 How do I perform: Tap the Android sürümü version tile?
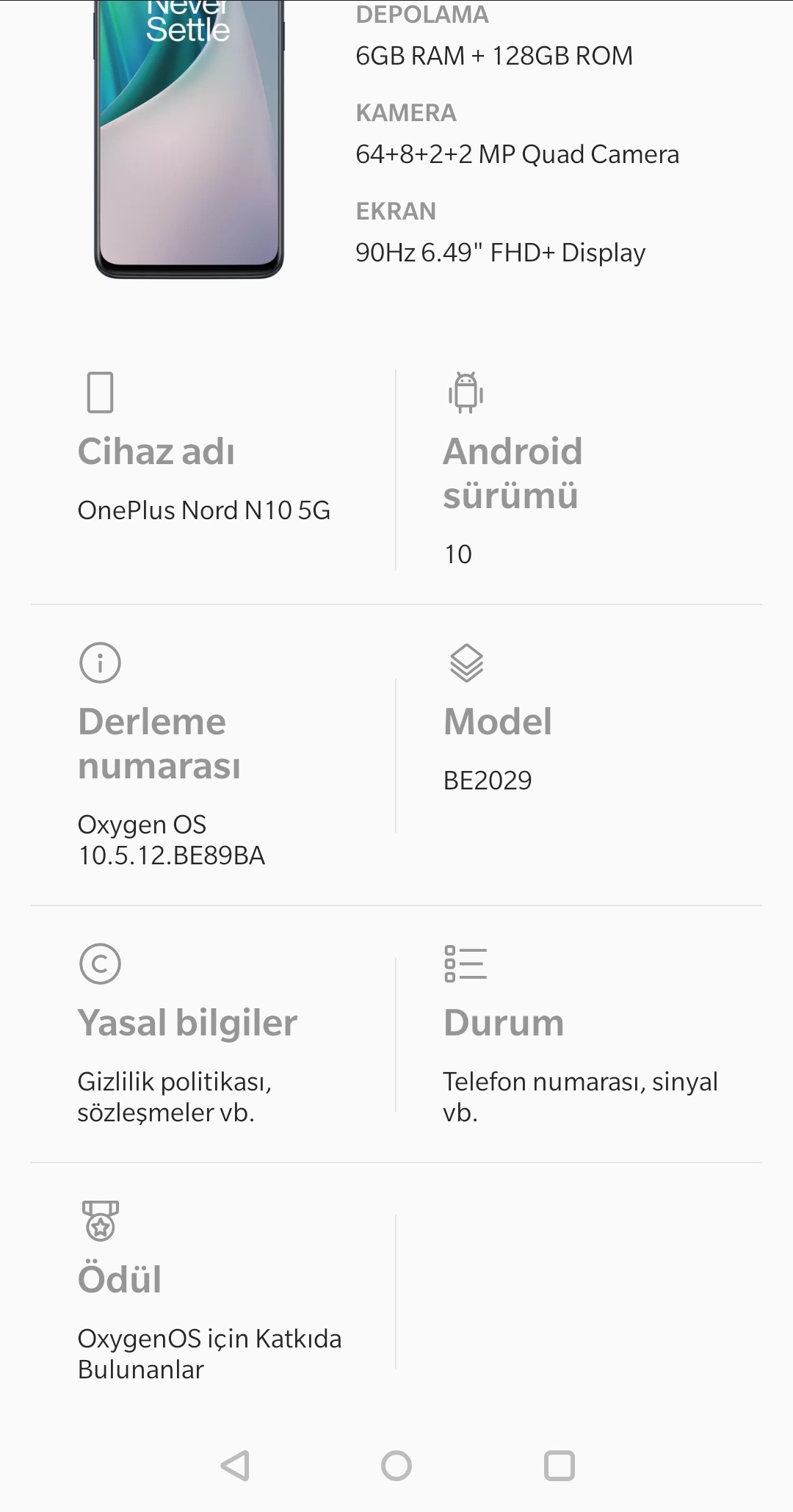tap(579, 470)
